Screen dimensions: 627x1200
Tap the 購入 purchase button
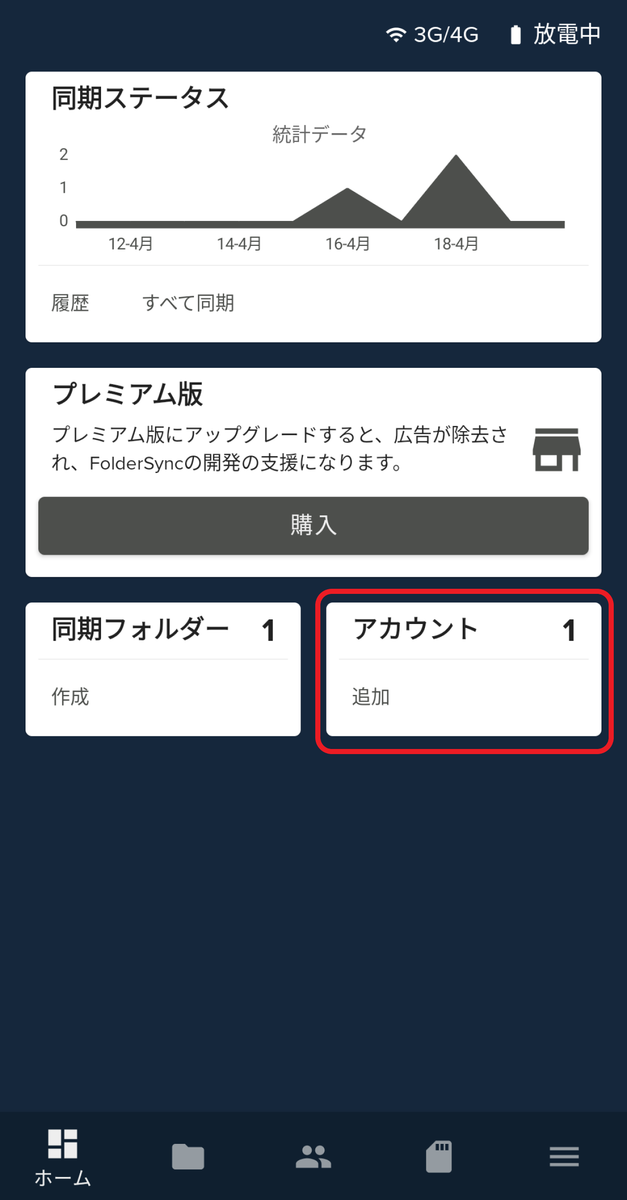point(313,525)
